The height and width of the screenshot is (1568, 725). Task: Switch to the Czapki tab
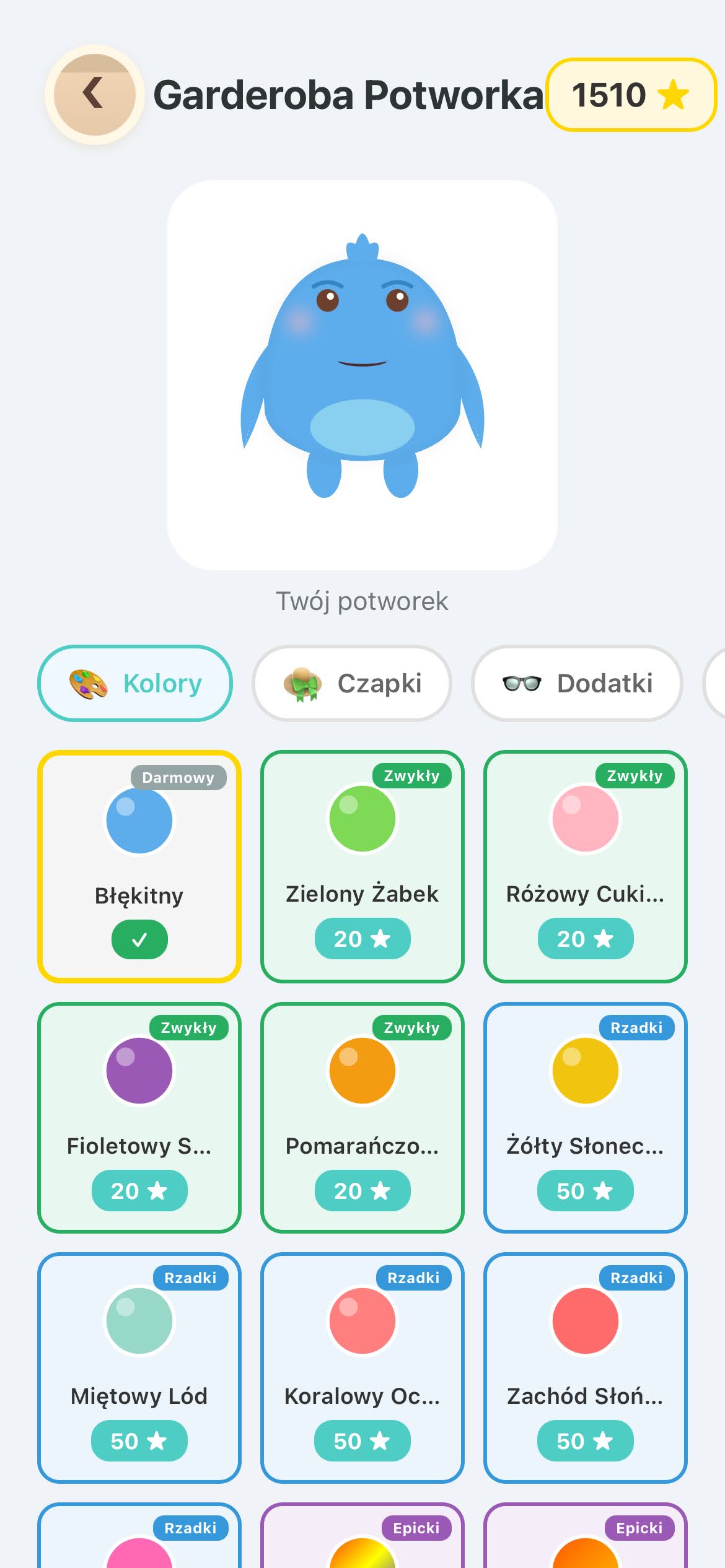point(352,684)
